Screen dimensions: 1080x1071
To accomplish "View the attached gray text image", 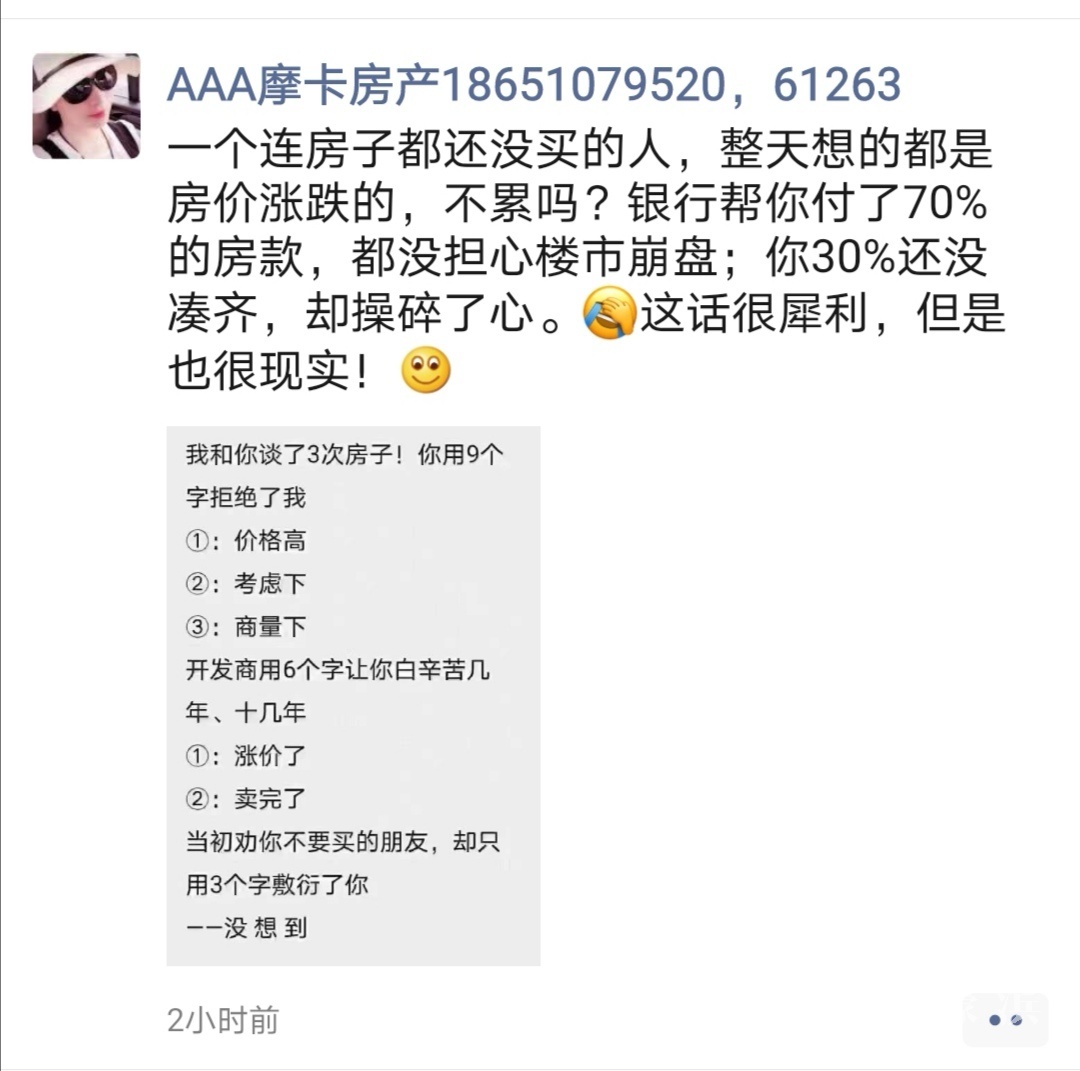I will pyautogui.click(x=353, y=695).
